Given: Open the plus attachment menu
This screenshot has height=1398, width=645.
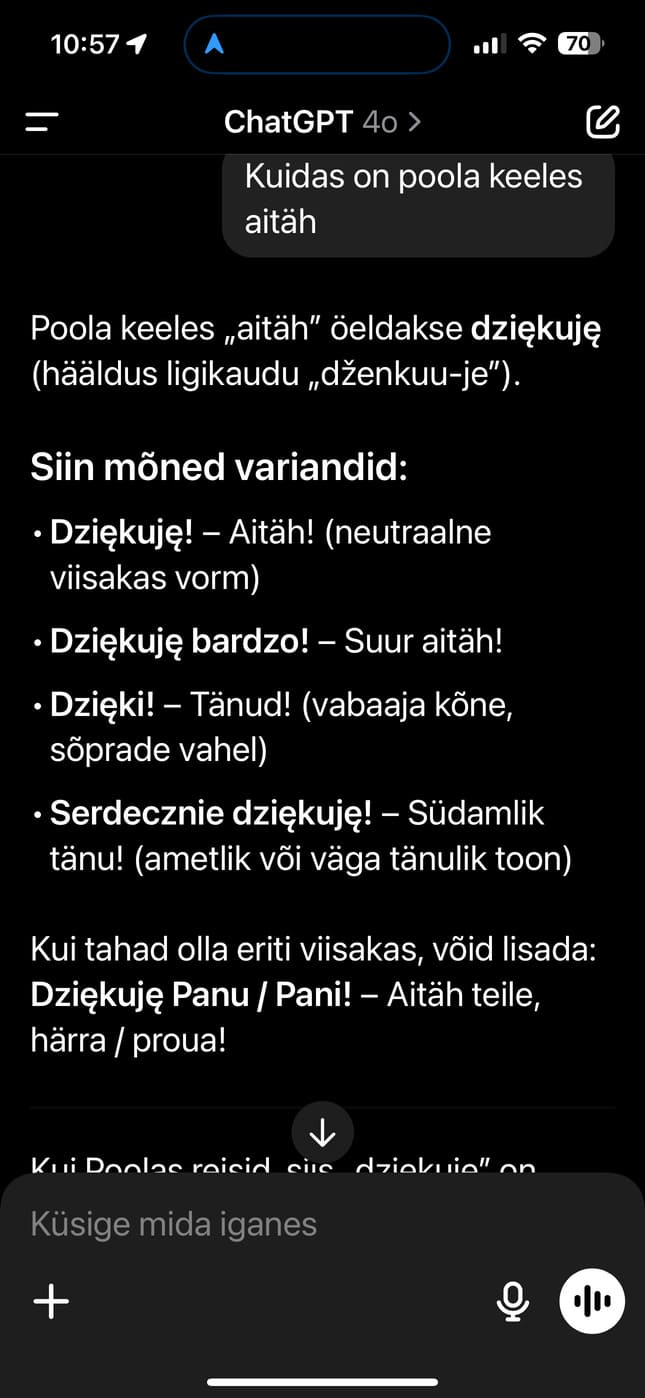Looking at the screenshot, I should point(51,1301).
